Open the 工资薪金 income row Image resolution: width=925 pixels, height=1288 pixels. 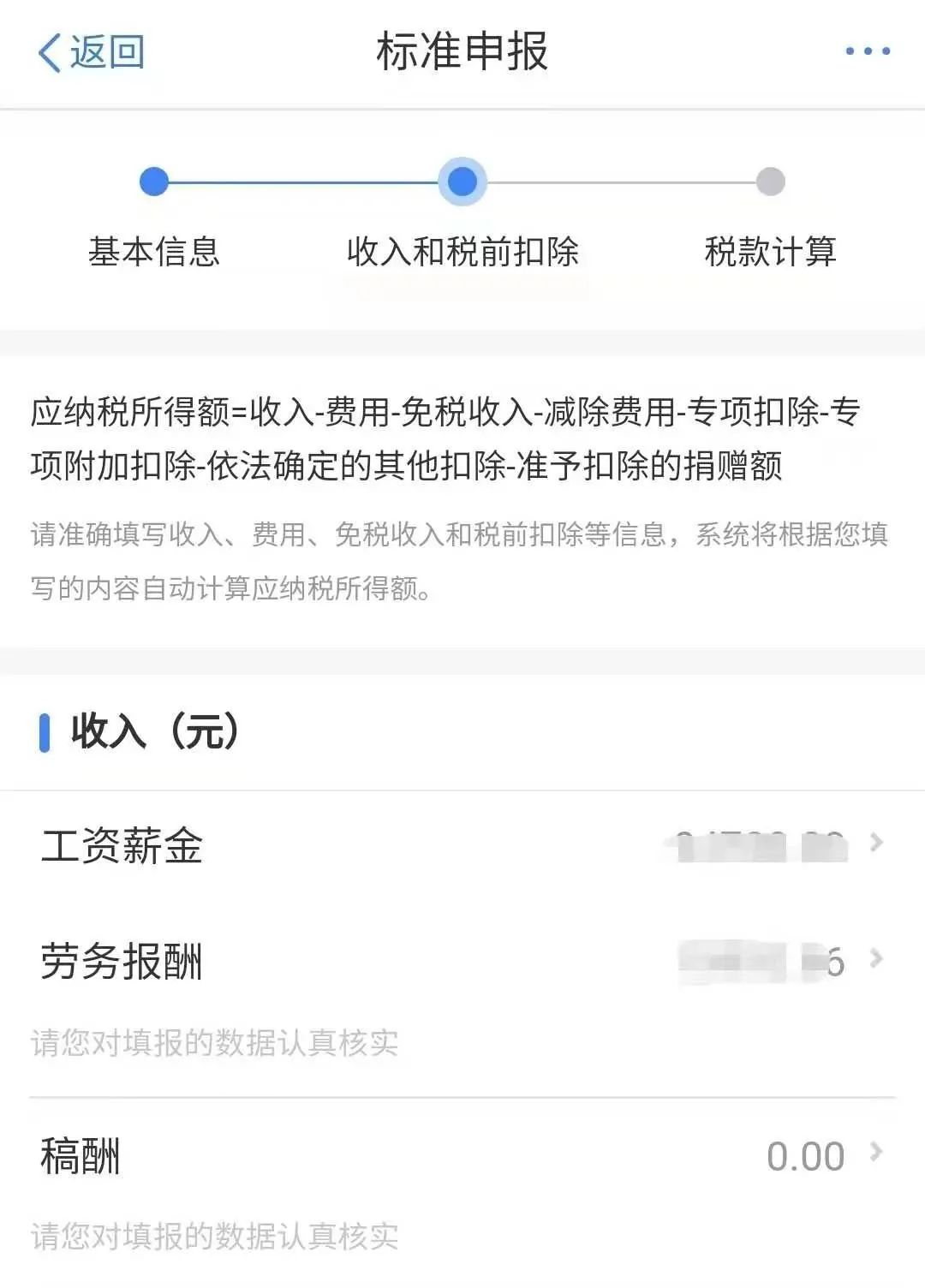462,846
